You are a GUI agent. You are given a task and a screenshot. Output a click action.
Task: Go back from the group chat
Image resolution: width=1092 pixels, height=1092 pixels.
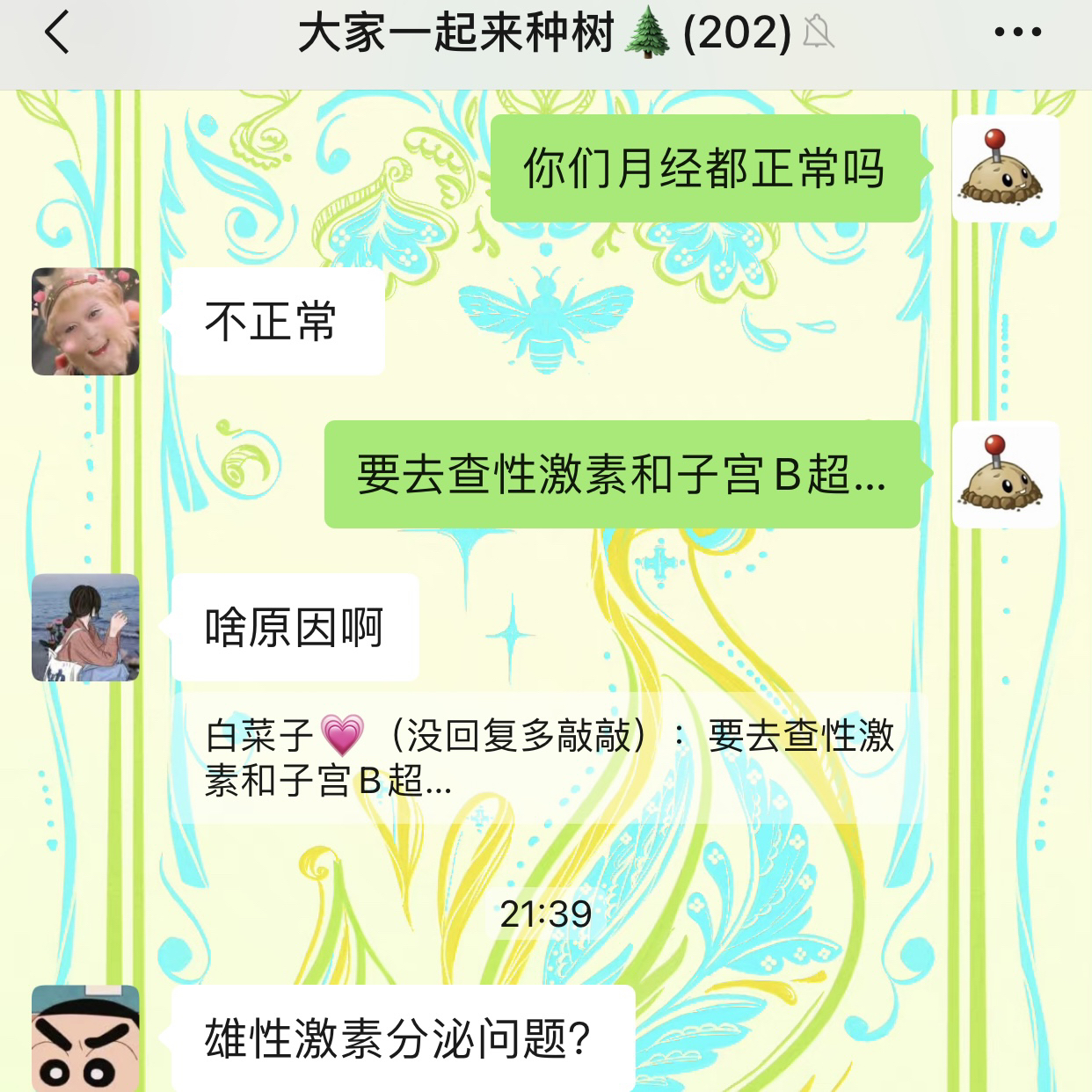pos(57,33)
